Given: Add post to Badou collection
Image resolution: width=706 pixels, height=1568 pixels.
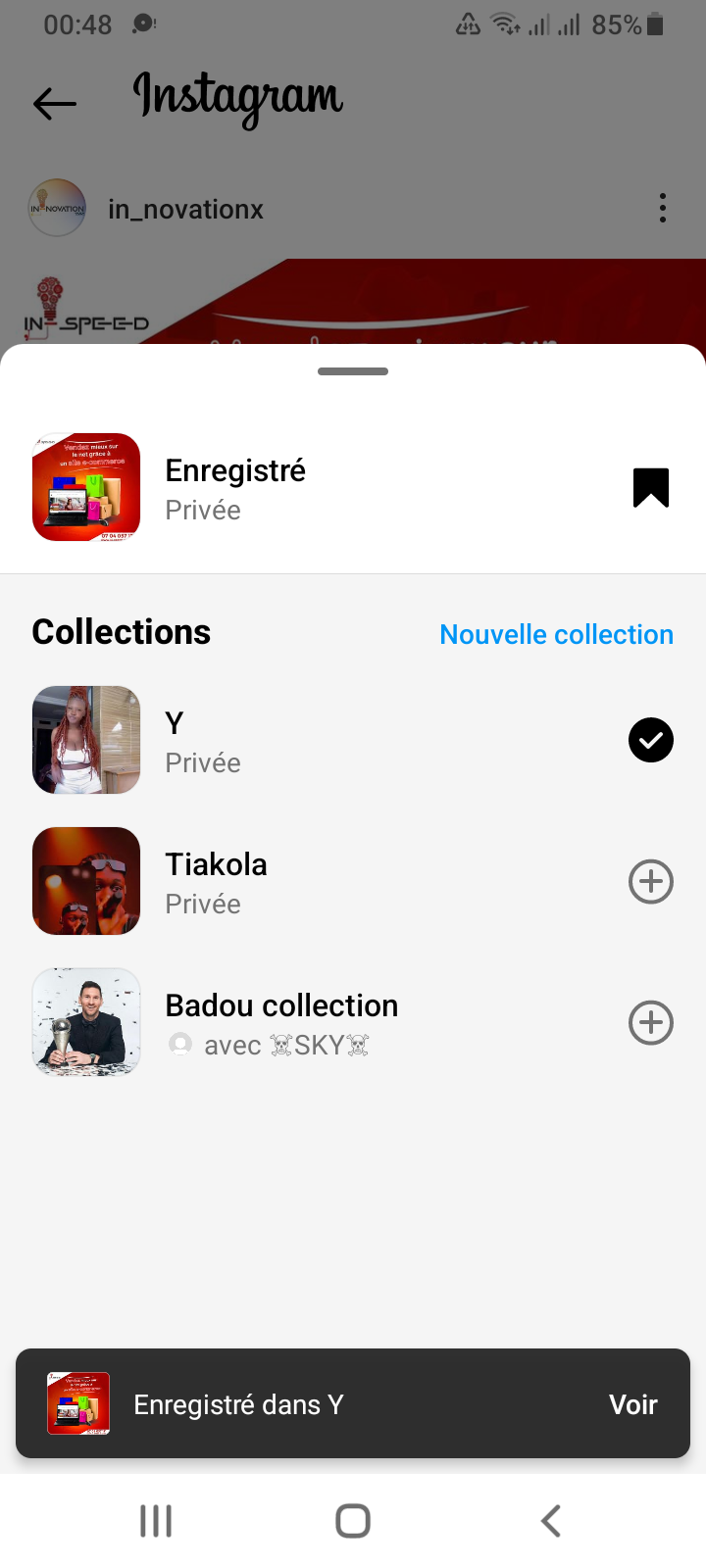Looking at the screenshot, I should pos(650,1023).
